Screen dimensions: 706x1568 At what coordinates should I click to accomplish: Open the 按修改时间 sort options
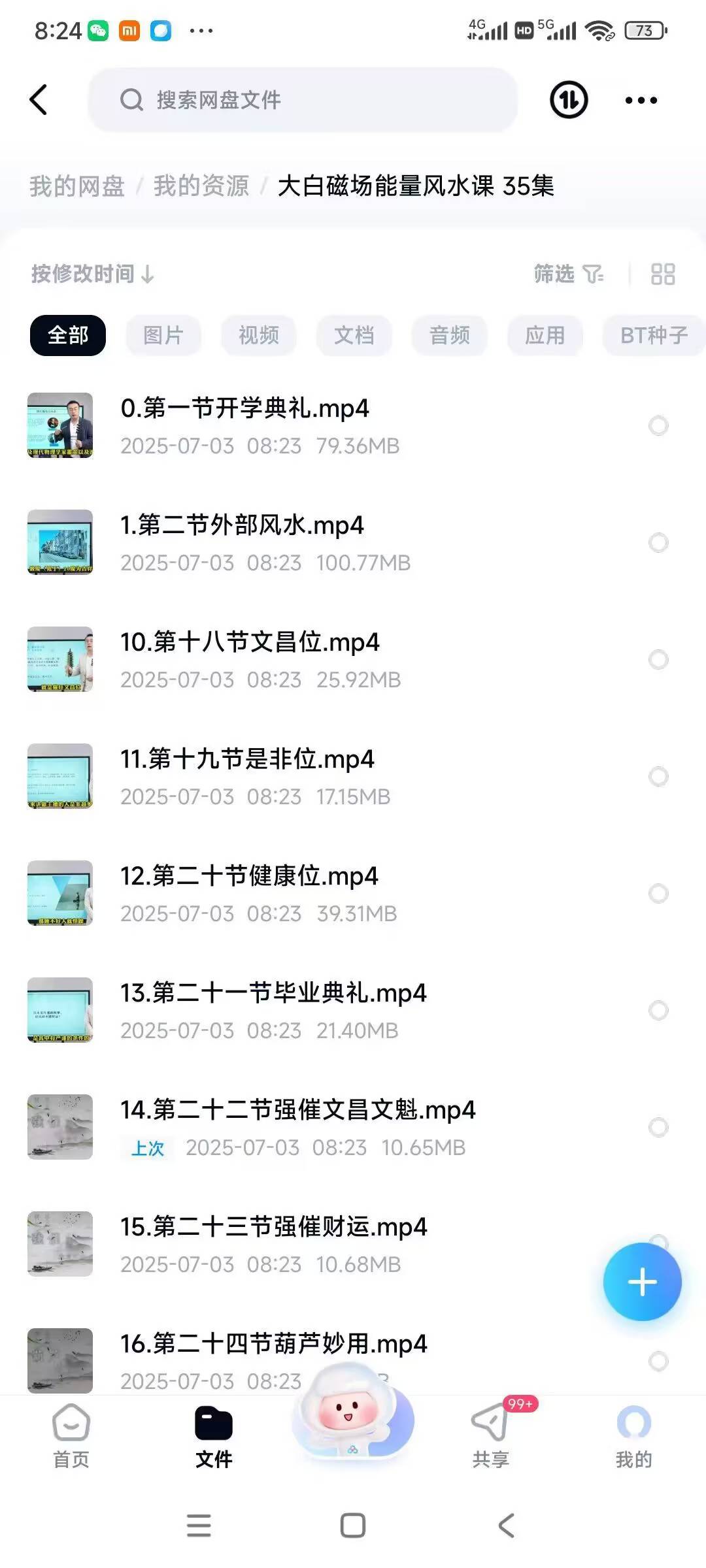pyautogui.click(x=92, y=274)
